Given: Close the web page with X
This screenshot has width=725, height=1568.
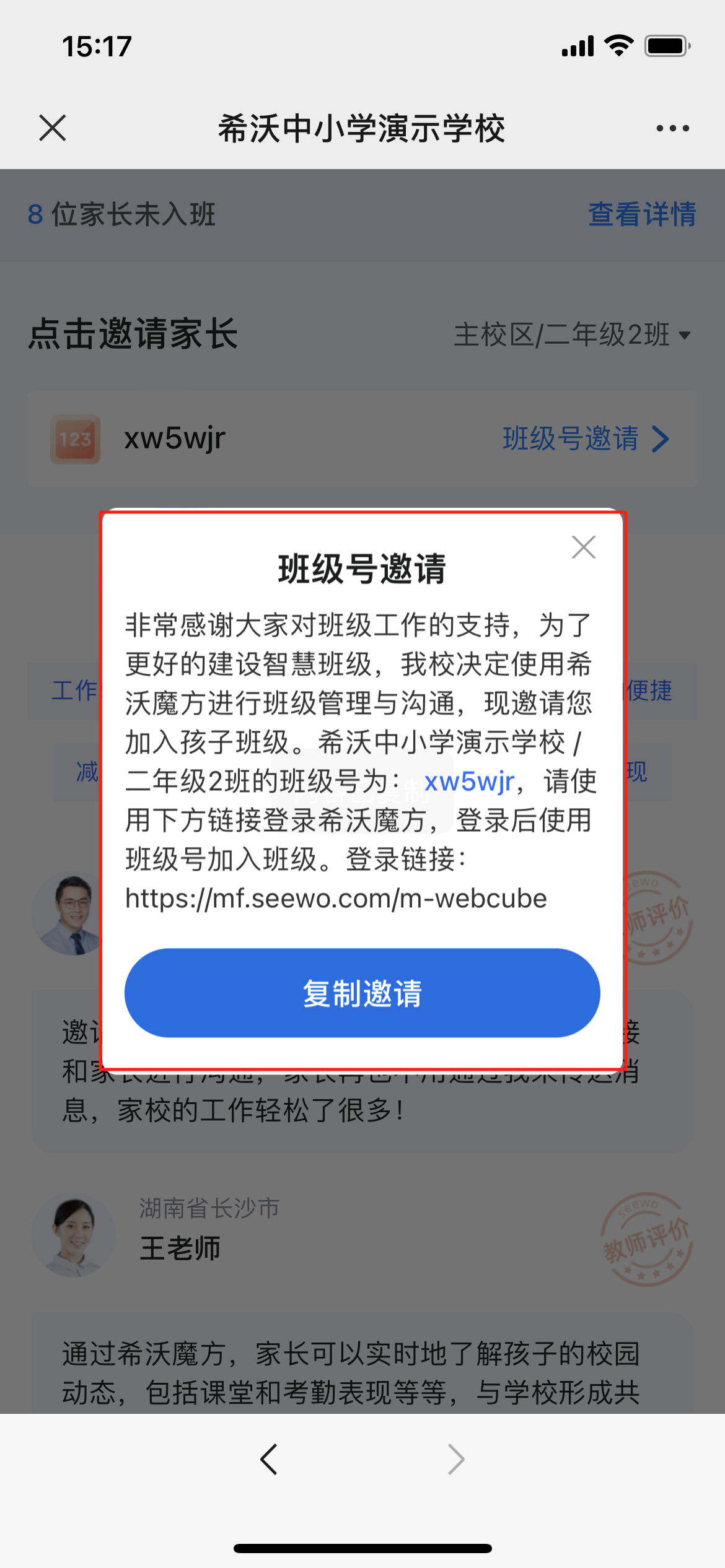Looking at the screenshot, I should [53, 128].
